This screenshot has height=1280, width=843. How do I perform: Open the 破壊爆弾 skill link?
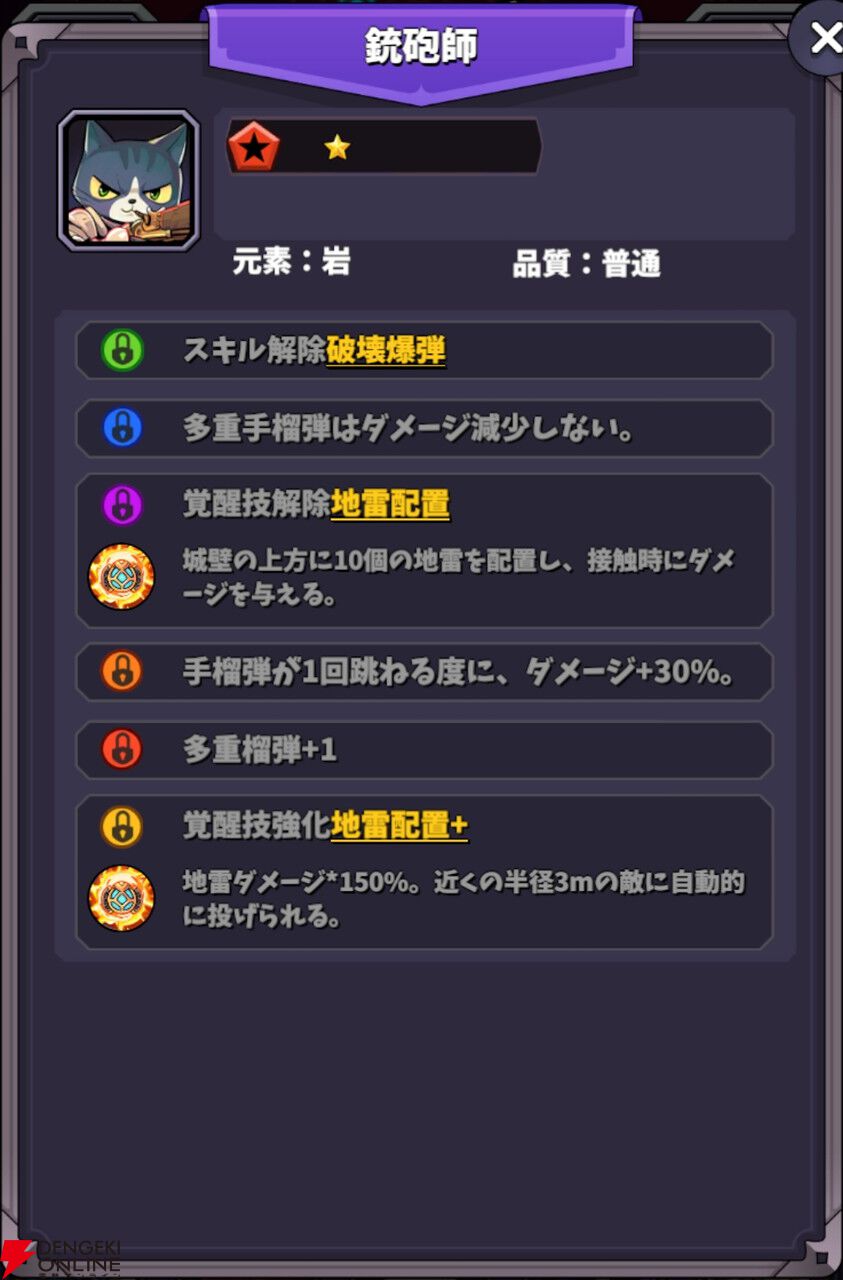click(386, 351)
